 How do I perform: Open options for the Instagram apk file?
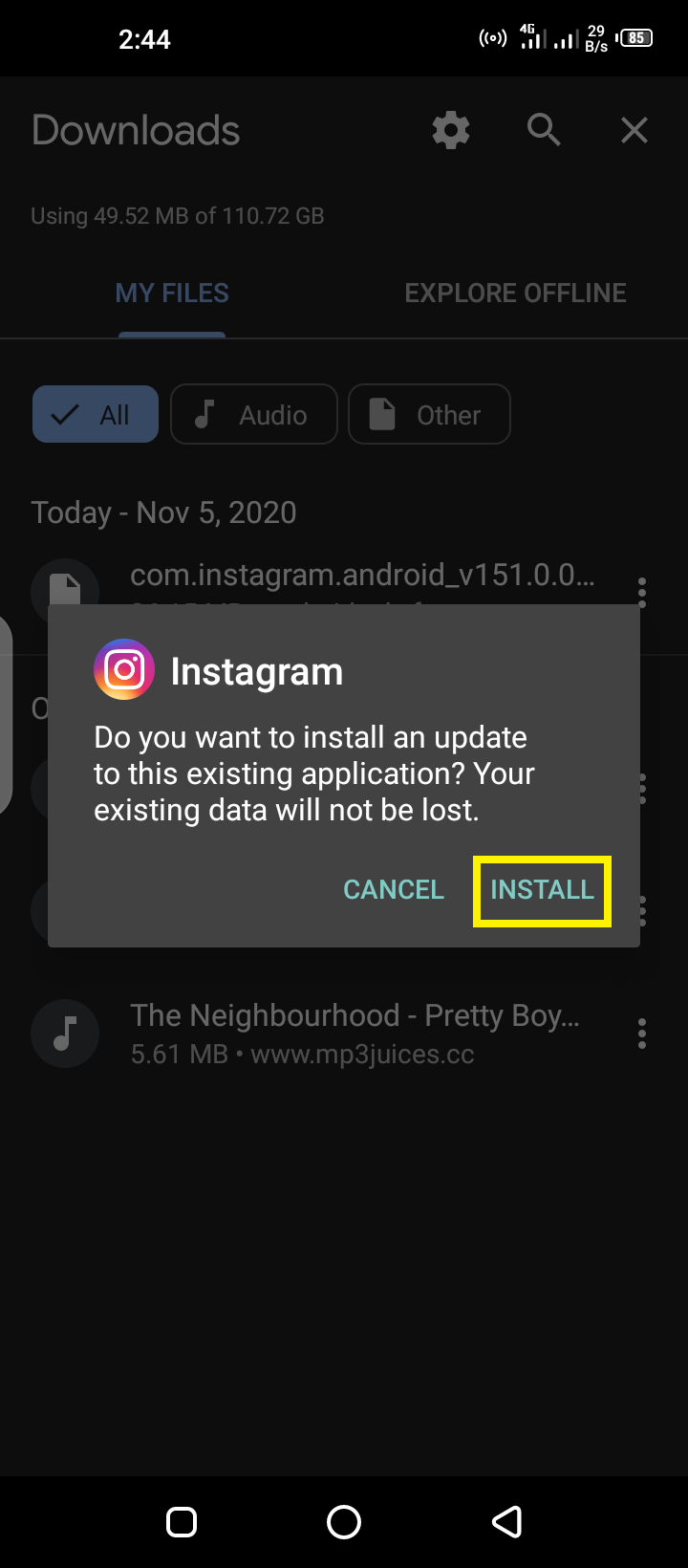pyautogui.click(x=642, y=592)
